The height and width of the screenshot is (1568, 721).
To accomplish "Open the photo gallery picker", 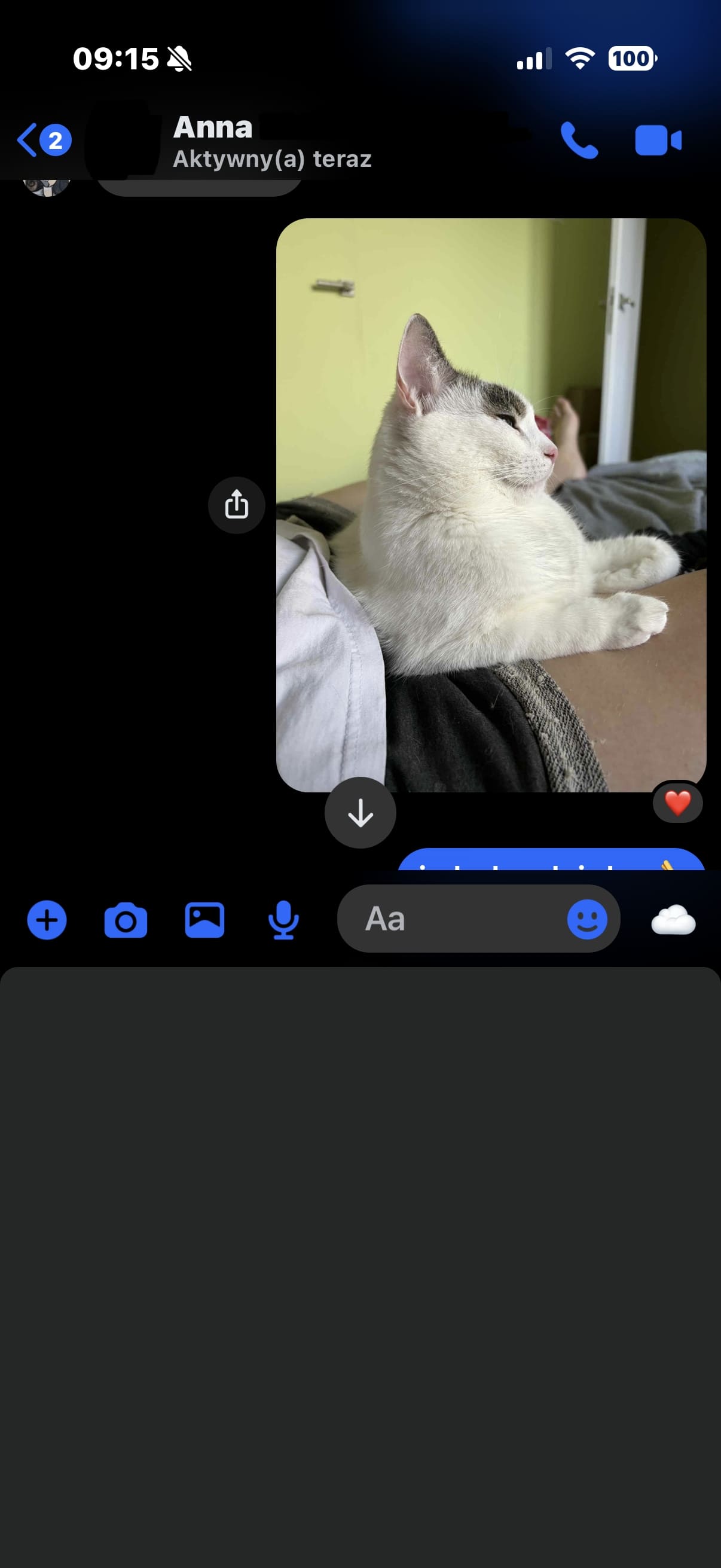I will click(204, 920).
